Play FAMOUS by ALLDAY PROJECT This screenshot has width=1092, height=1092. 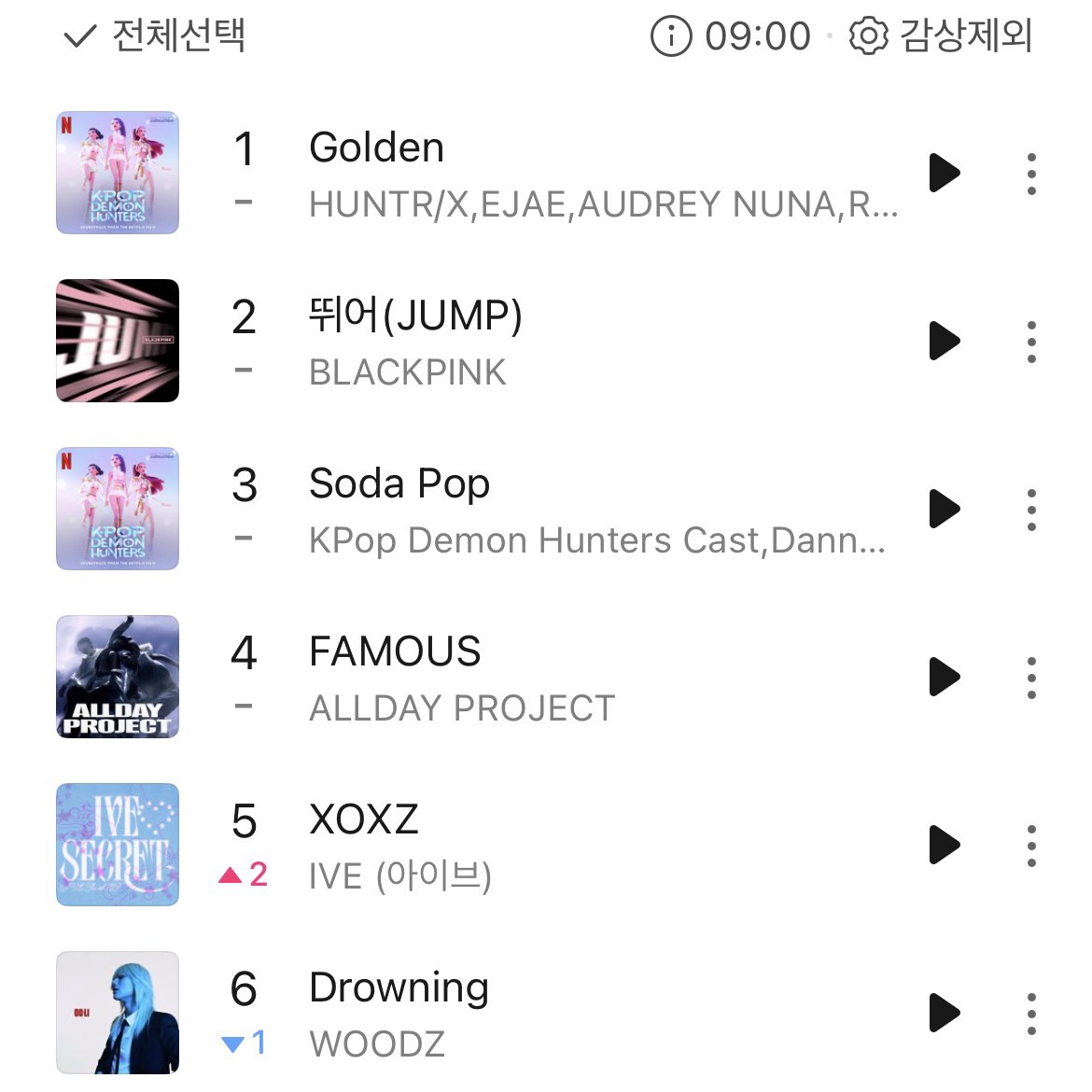click(x=945, y=677)
